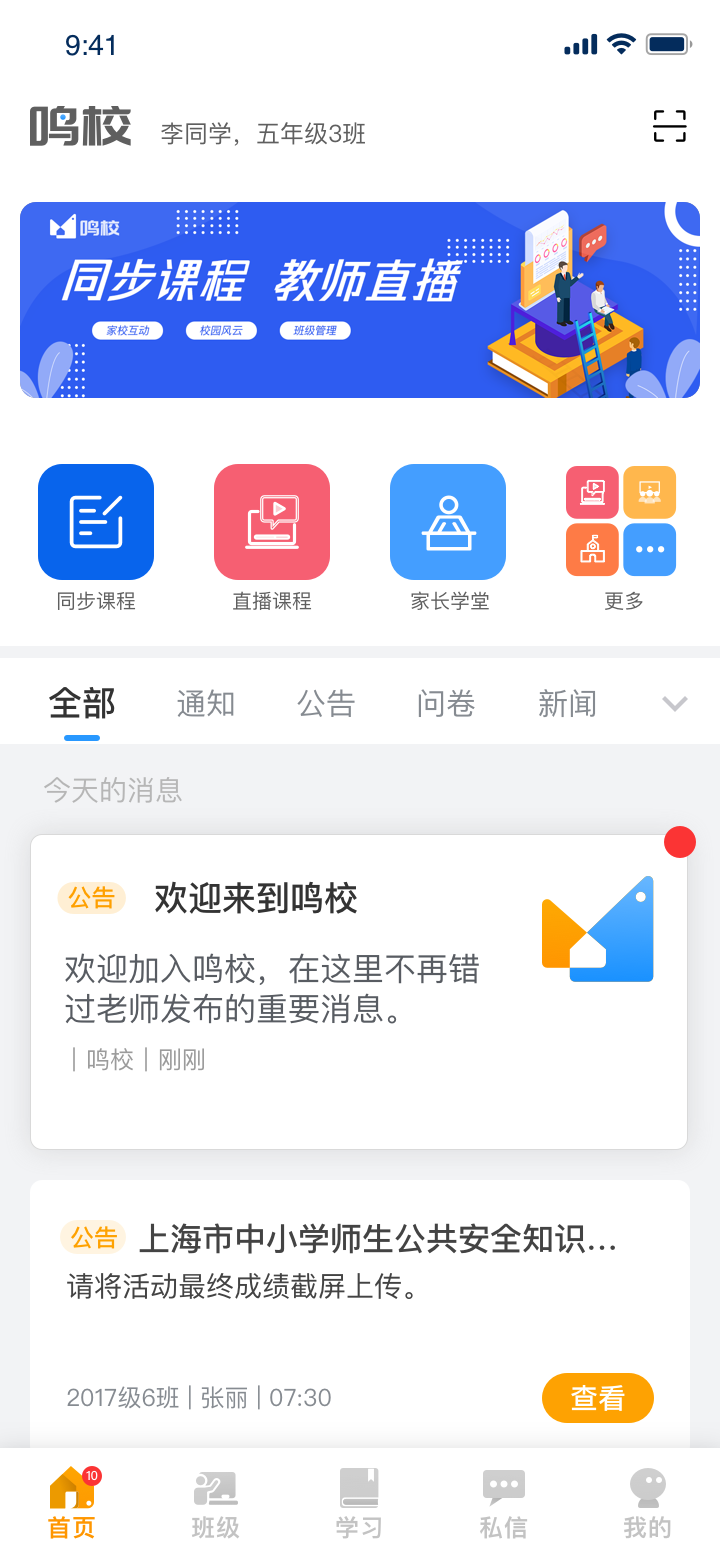The width and height of the screenshot is (720, 1560).
Task: Switch to the 班级 tab
Action: [x=216, y=1503]
